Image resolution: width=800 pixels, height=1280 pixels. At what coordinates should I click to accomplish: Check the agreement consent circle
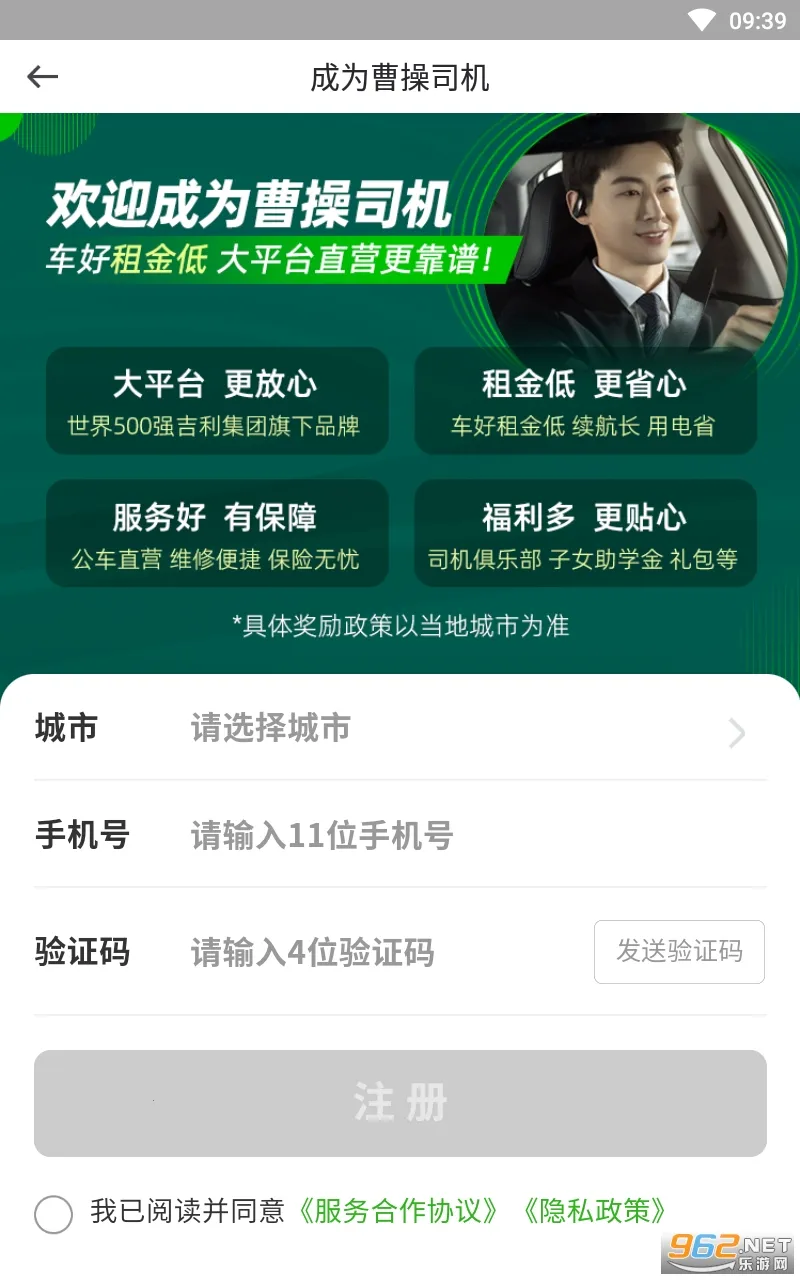pyautogui.click(x=53, y=1214)
